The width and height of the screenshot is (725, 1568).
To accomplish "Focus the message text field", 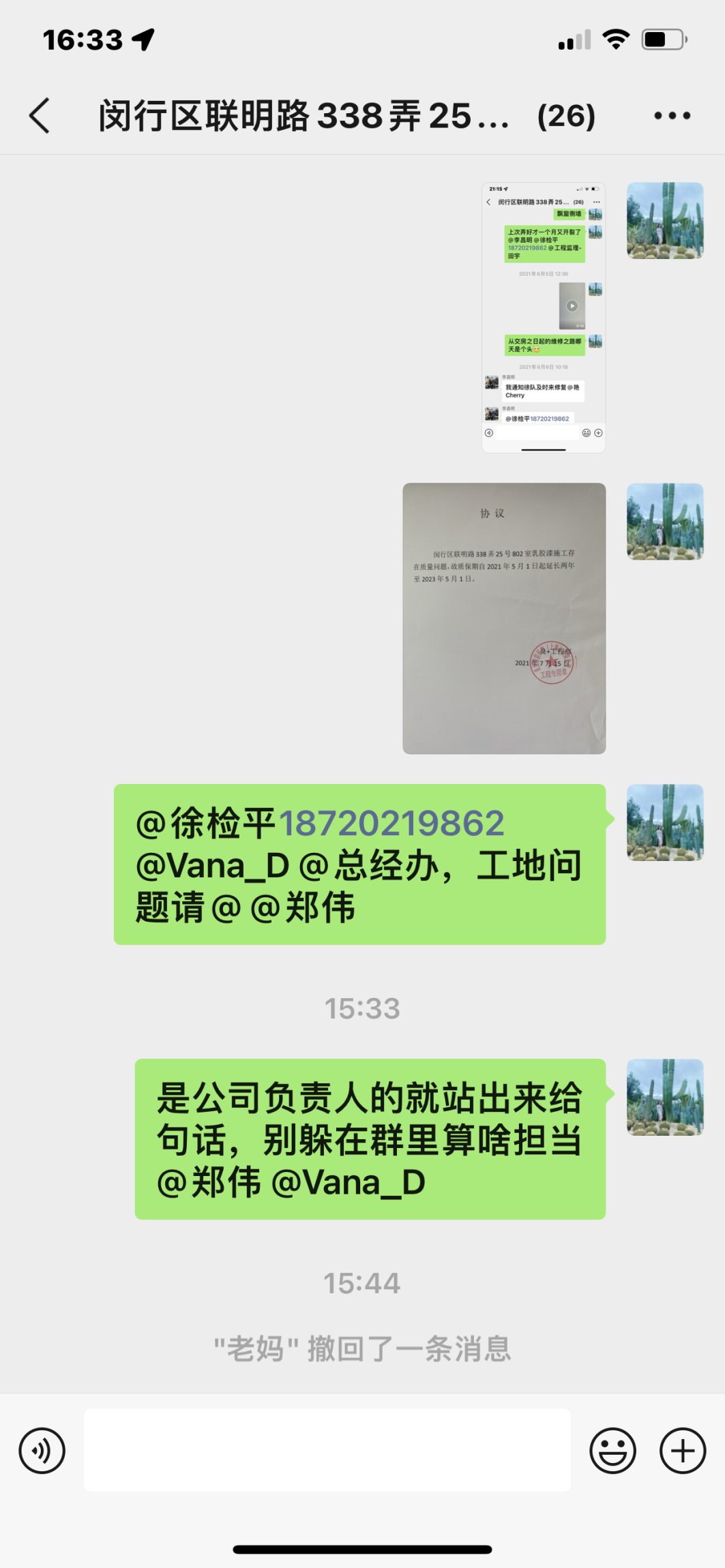I will 327,1451.
